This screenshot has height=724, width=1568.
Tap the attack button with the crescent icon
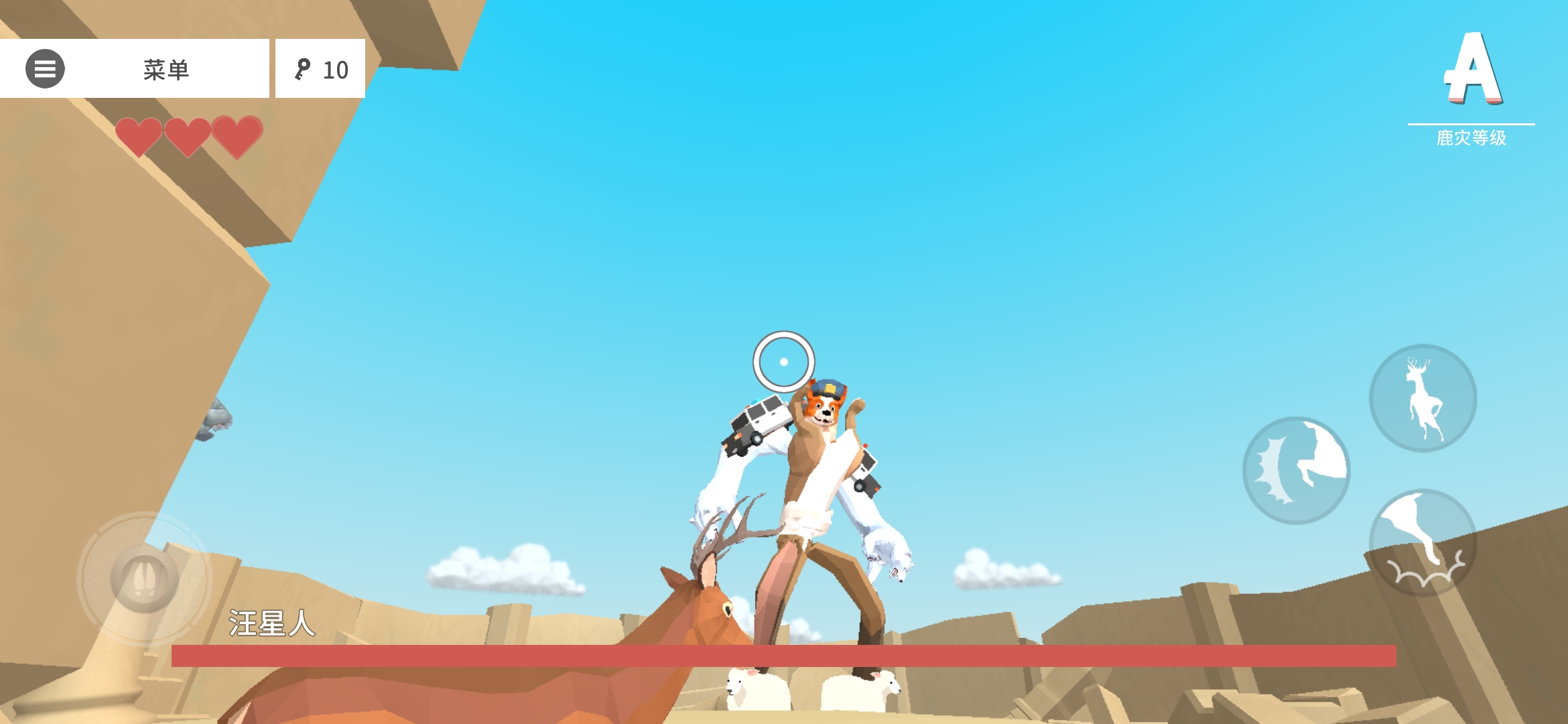1296,471
